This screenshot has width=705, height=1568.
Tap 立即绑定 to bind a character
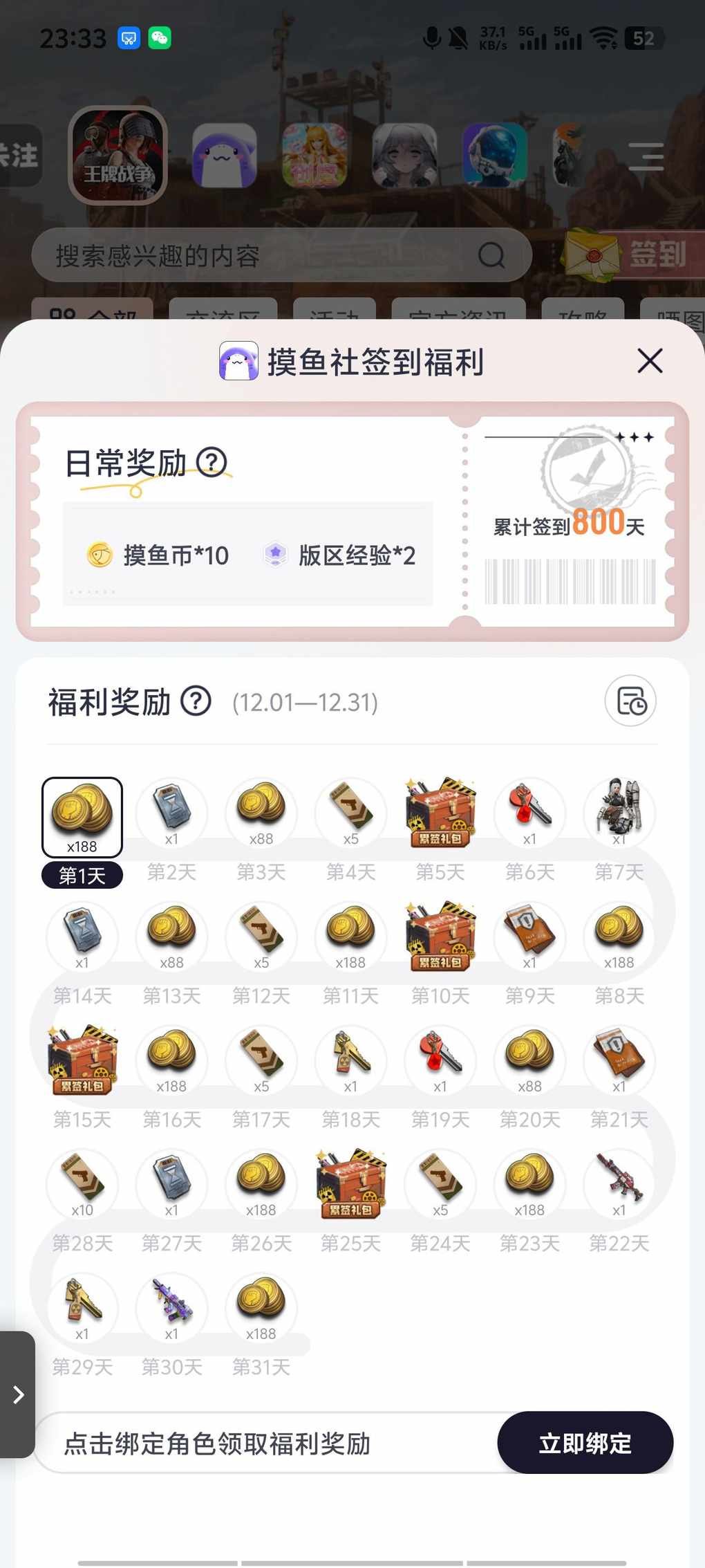pyautogui.click(x=585, y=1444)
